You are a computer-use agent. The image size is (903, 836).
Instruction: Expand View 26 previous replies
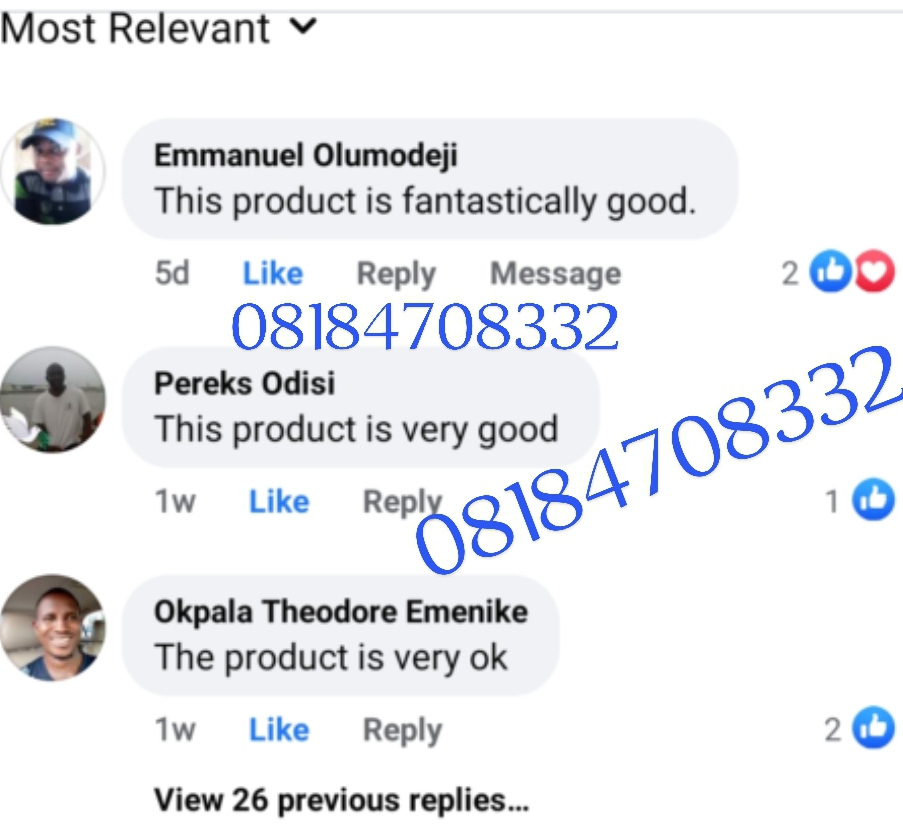(341, 800)
